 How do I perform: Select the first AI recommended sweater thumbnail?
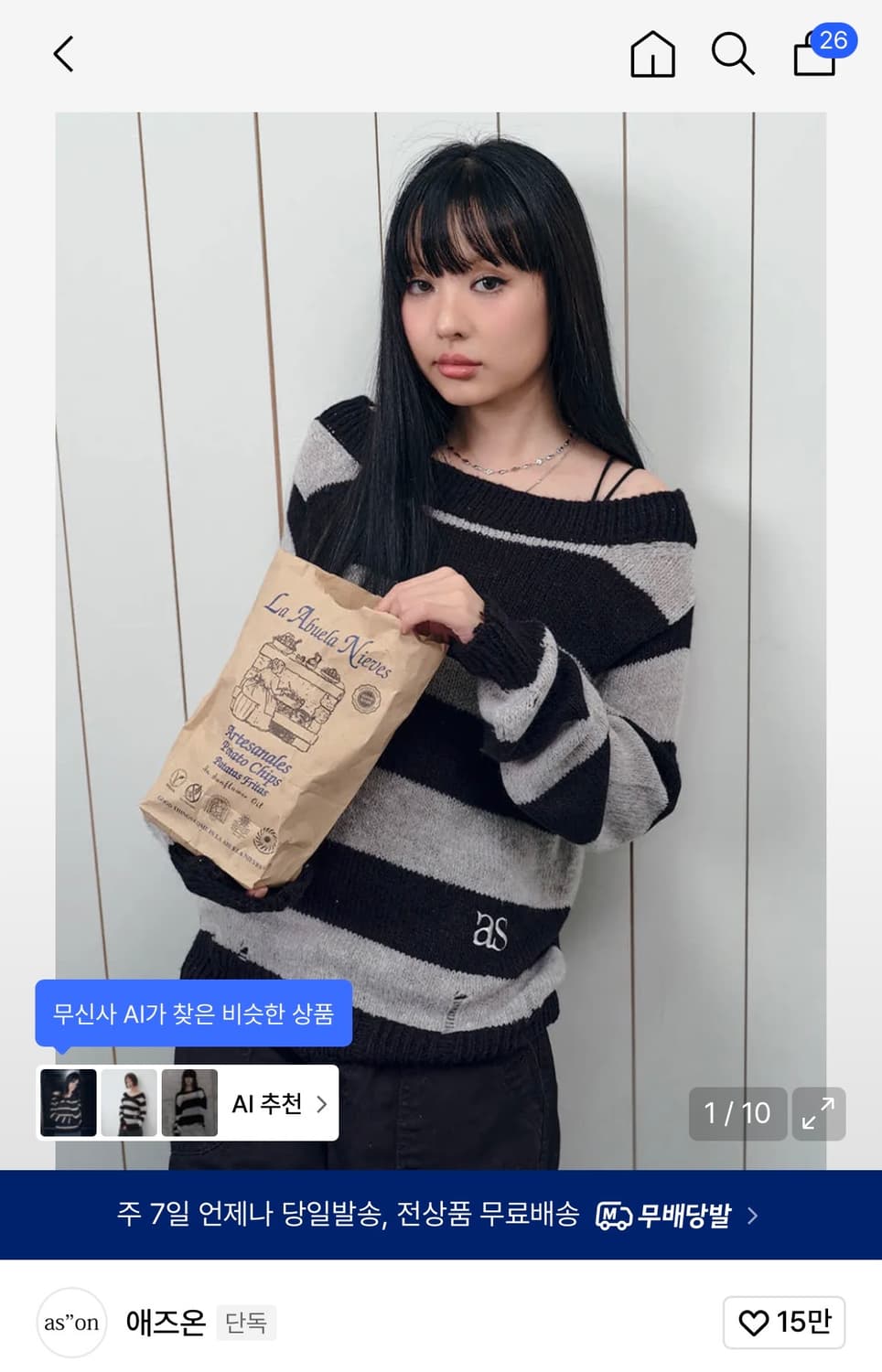(70, 1101)
